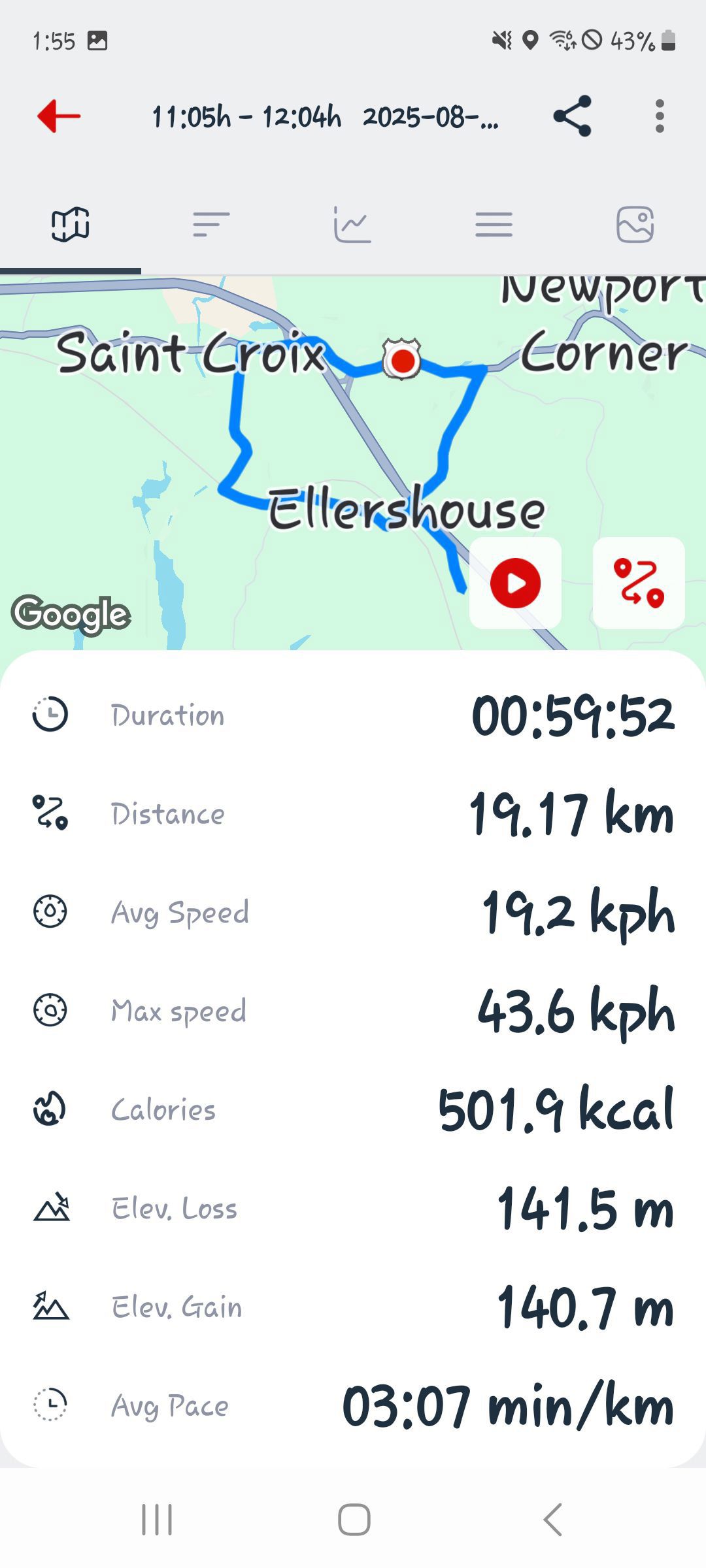The image size is (706, 1568).
Task: Open recent apps from navigation bar
Action: 157,1519
